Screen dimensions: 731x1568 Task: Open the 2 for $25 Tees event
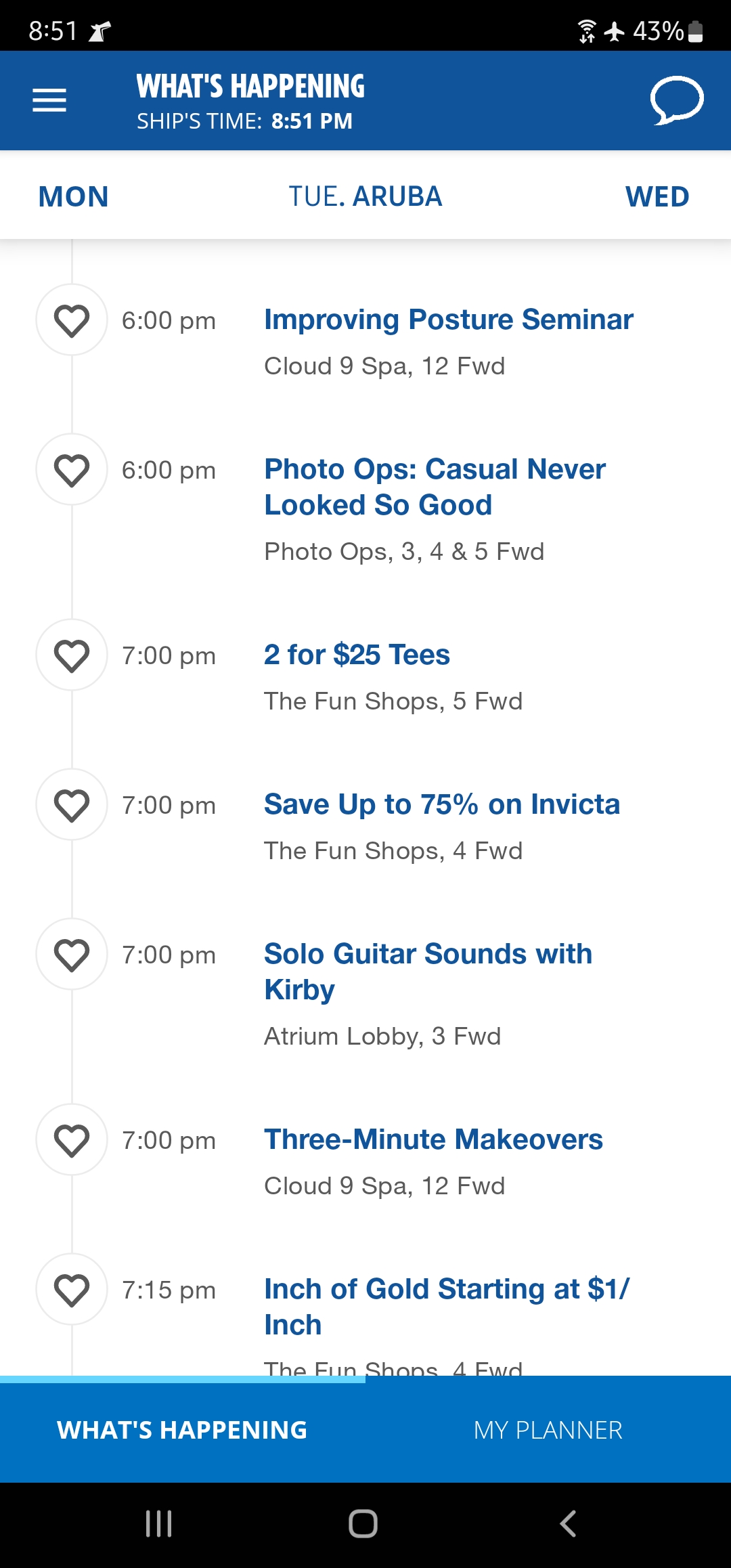357,655
